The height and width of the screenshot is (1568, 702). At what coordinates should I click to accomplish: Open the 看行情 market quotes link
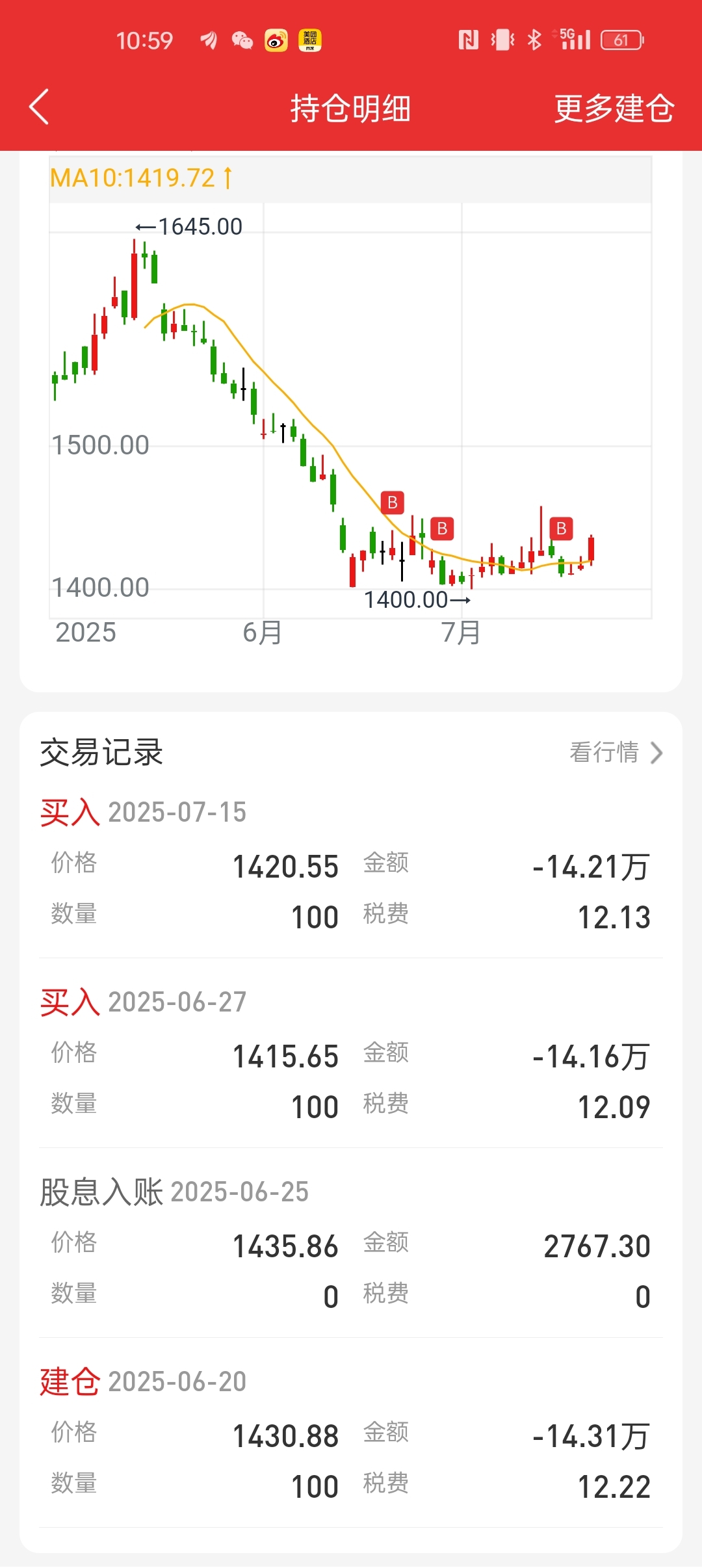click(x=616, y=752)
